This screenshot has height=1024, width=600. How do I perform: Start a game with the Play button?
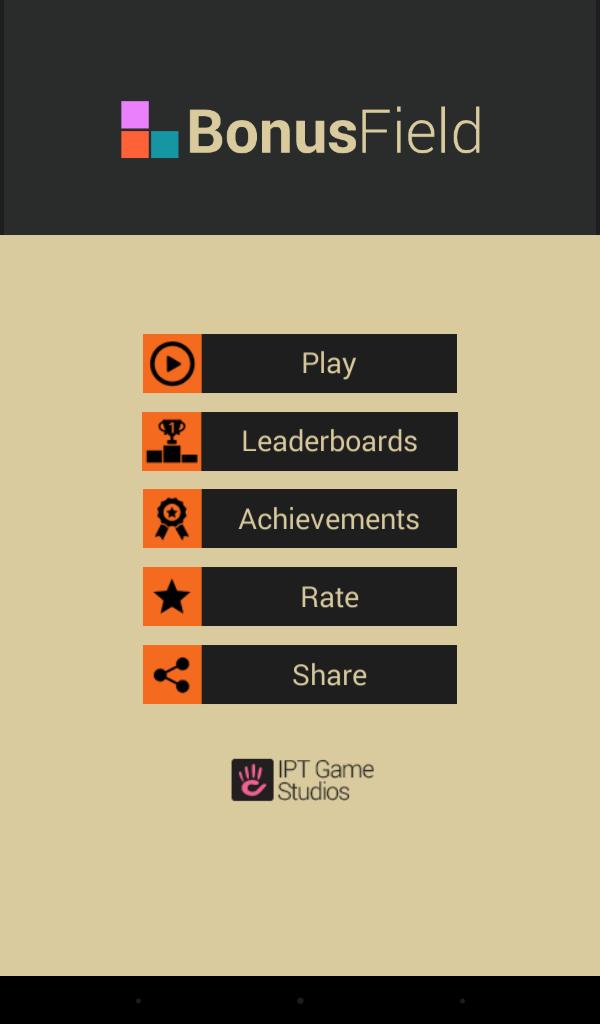click(300, 363)
